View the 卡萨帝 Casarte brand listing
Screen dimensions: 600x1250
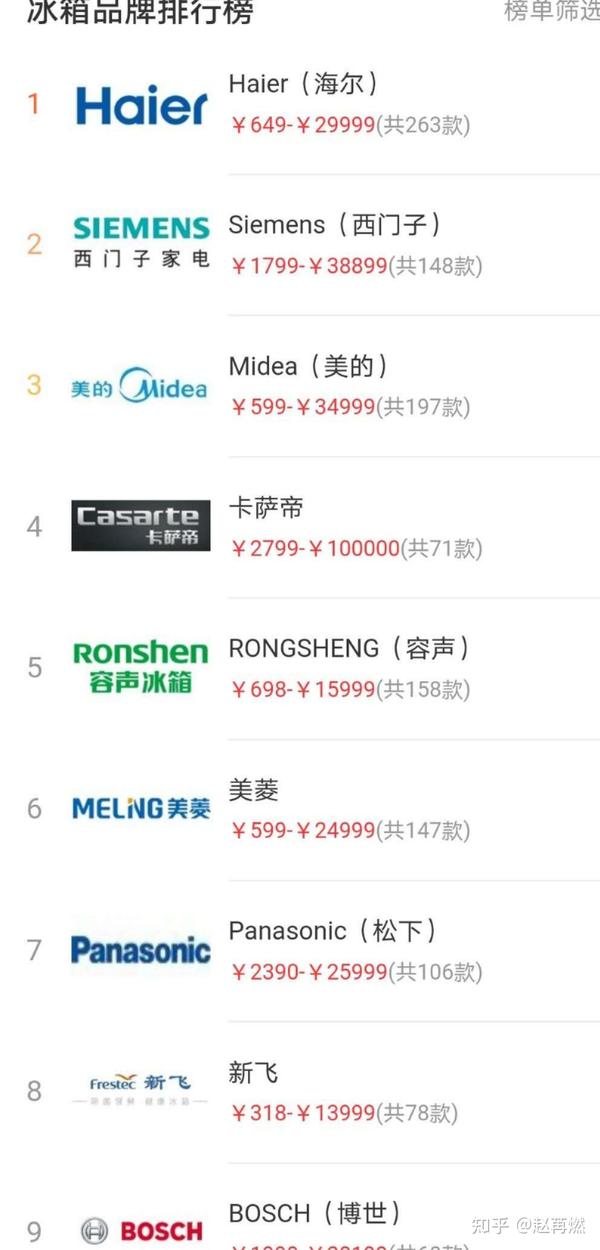pos(300,527)
